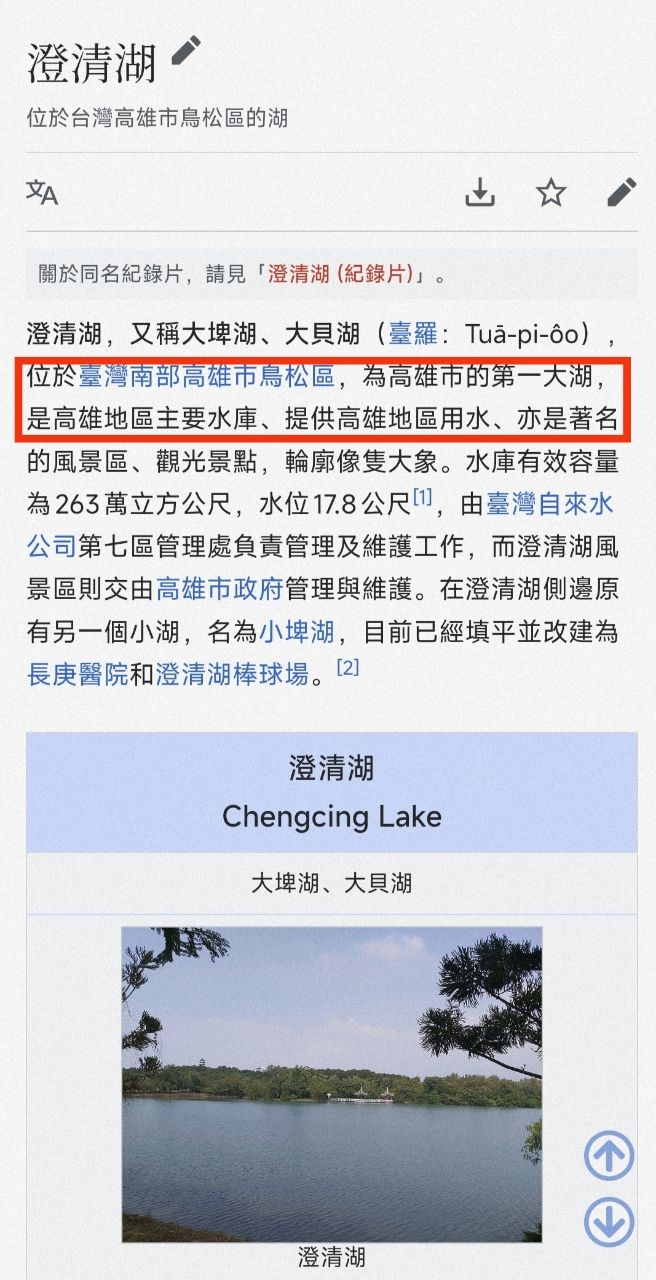The height and width of the screenshot is (1280, 656).
Task: Open the 澄清湖 (紀錄片) link
Action: [x=345, y=275]
